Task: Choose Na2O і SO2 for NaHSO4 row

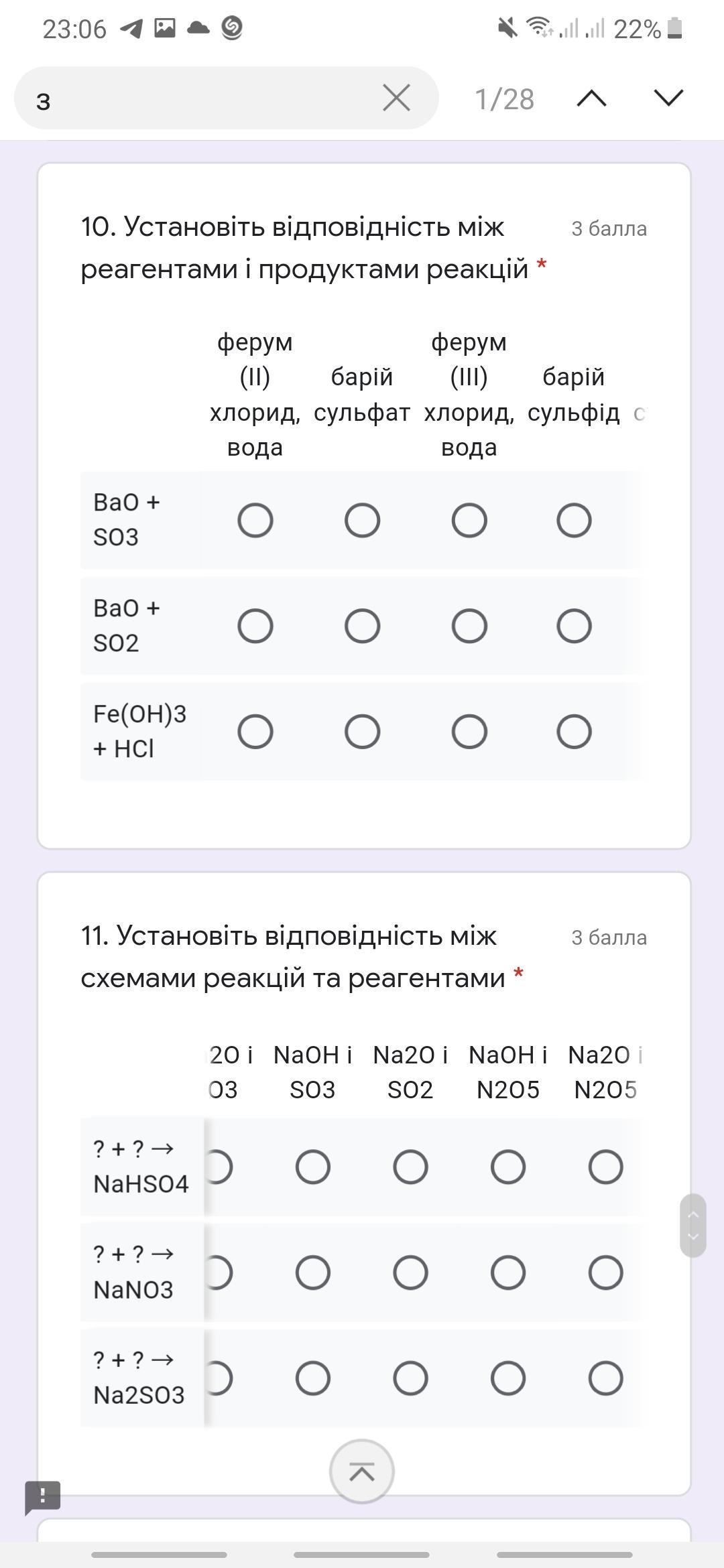Action: (410, 1167)
